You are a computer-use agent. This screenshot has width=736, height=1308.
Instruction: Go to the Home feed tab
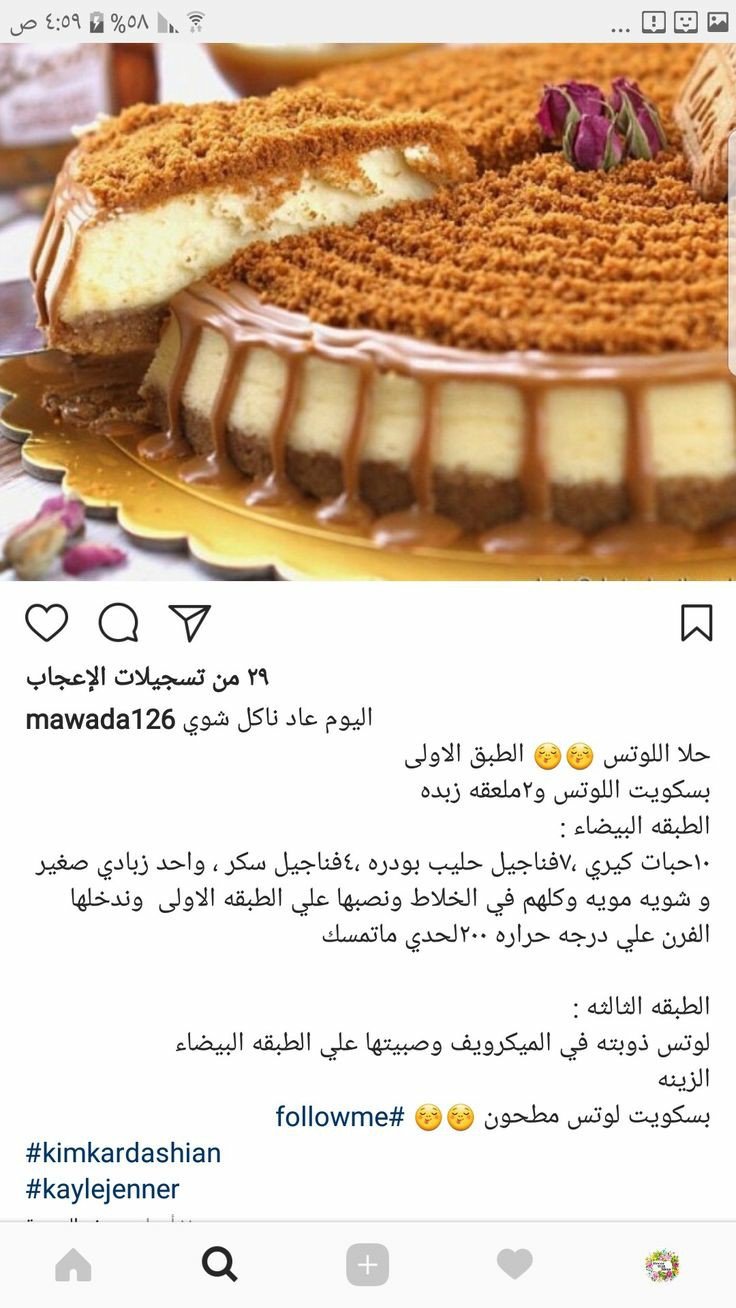73,1265
